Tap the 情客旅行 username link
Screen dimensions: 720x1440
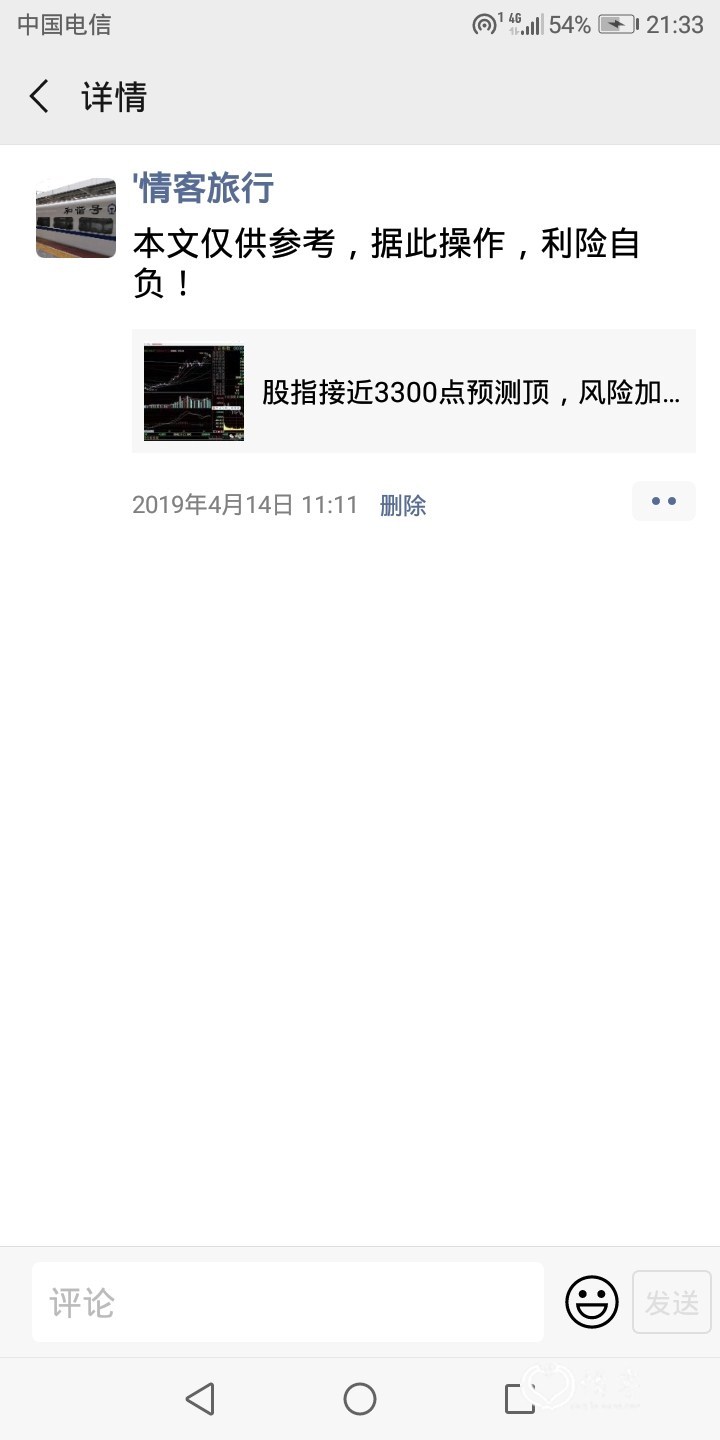click(203, 189)
